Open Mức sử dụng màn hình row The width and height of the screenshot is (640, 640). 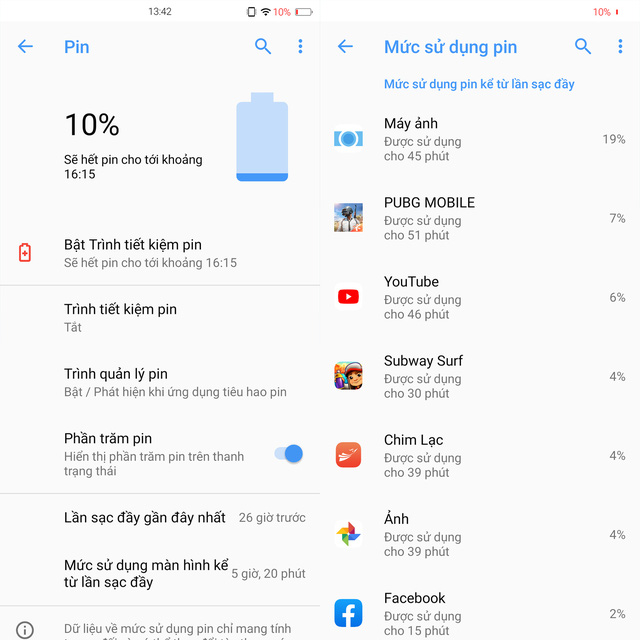[x=160, y=573]
